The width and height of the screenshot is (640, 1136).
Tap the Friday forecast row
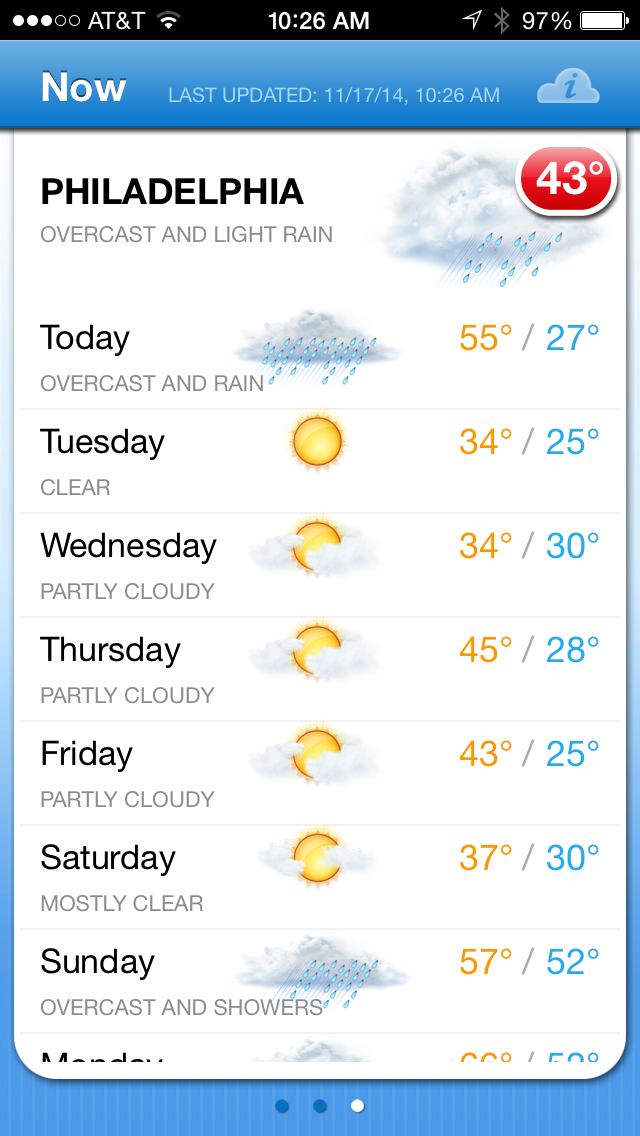(320, 773)
